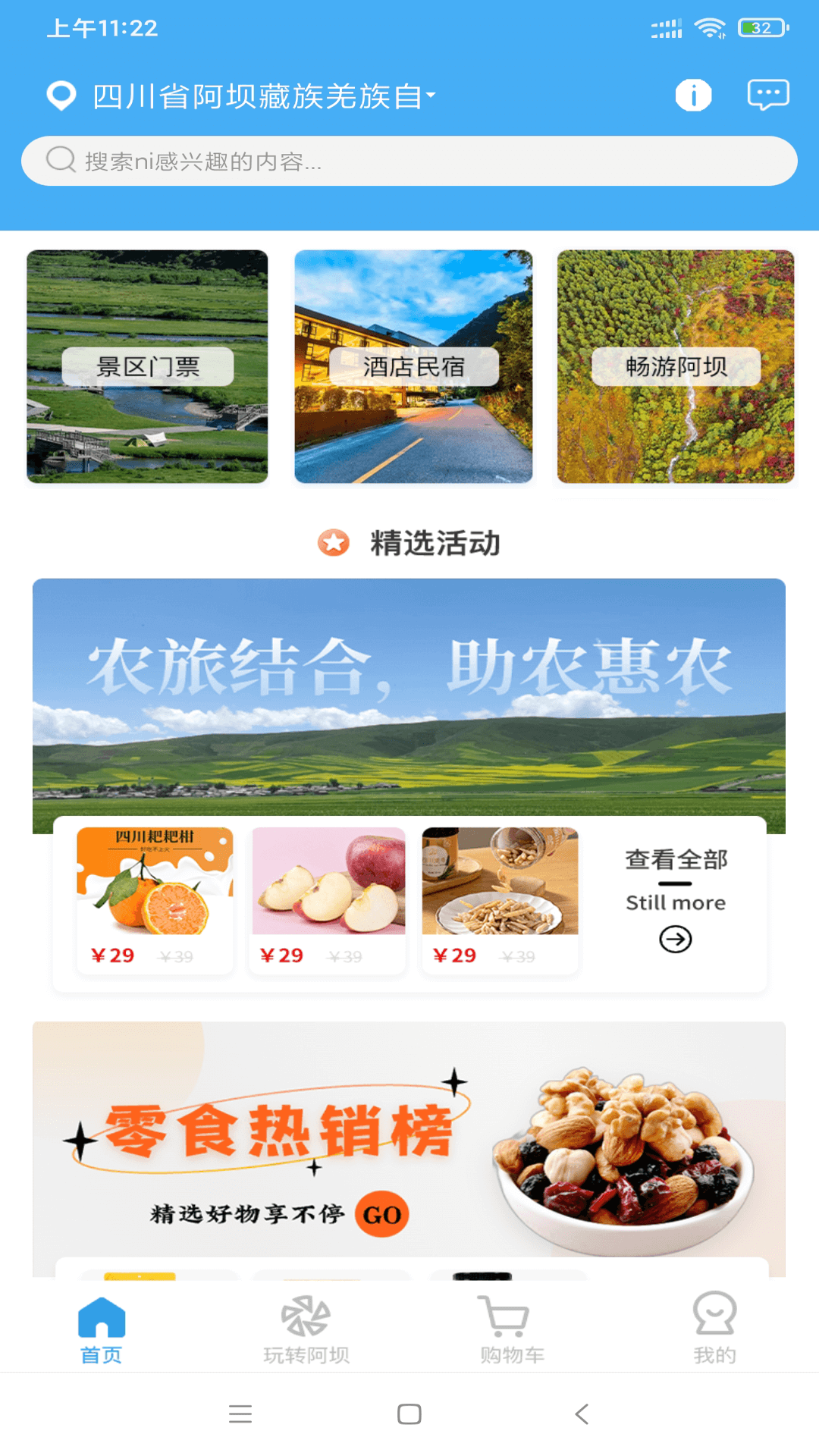The height and width of the screenshot is (1456, 819).
Task: Open the message chat icon
Action: click(767, 94)
